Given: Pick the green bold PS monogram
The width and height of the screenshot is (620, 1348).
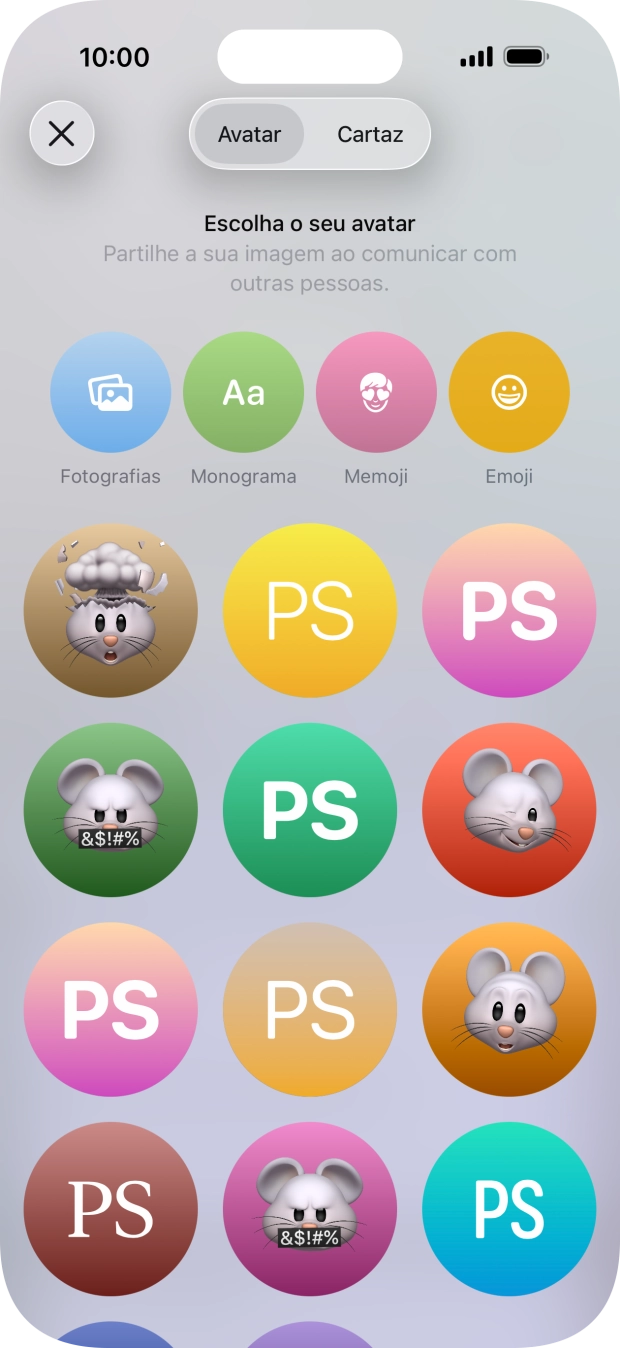Looking at the screenshot, I should [310, 810].
